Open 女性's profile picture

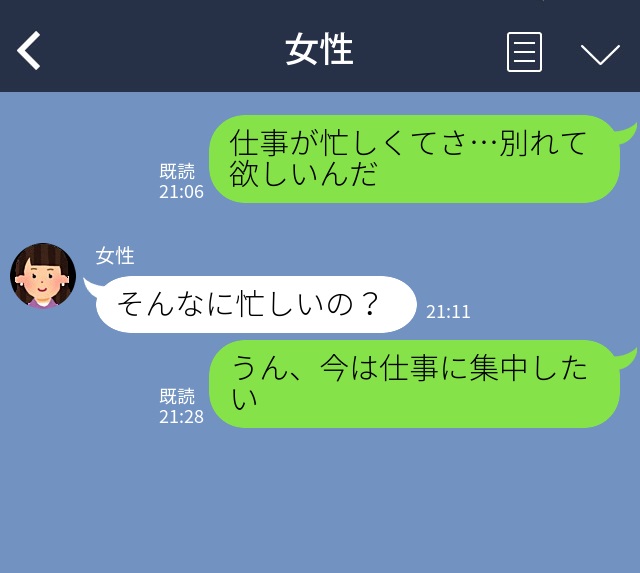coord(43,275)
